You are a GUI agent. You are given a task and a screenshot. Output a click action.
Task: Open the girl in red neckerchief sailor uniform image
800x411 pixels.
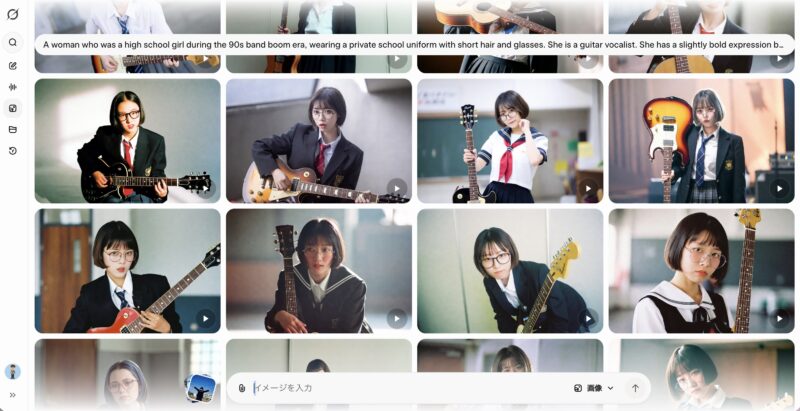pyautogui.click(x=510, y=141)
